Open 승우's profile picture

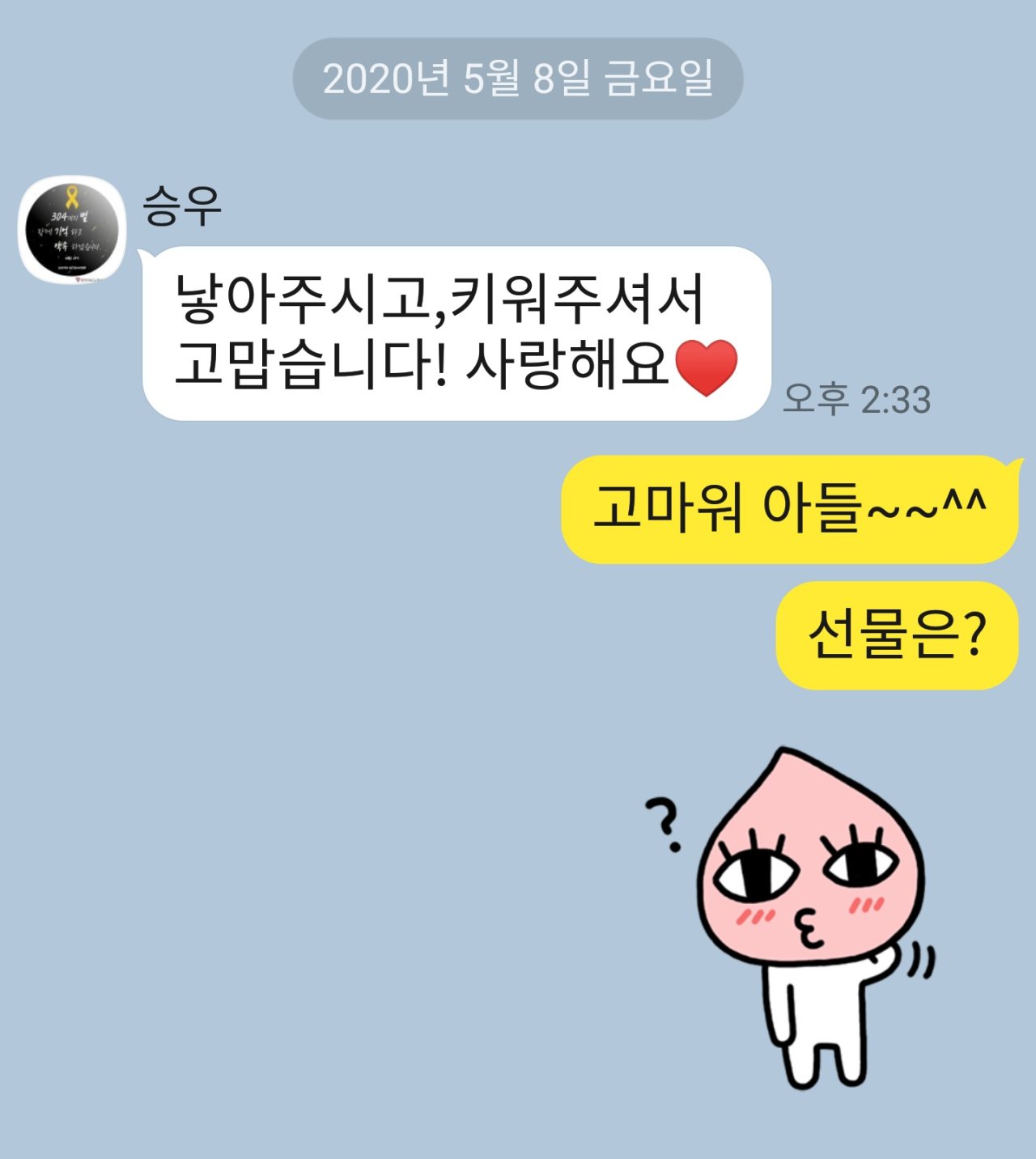coord(72,230)
